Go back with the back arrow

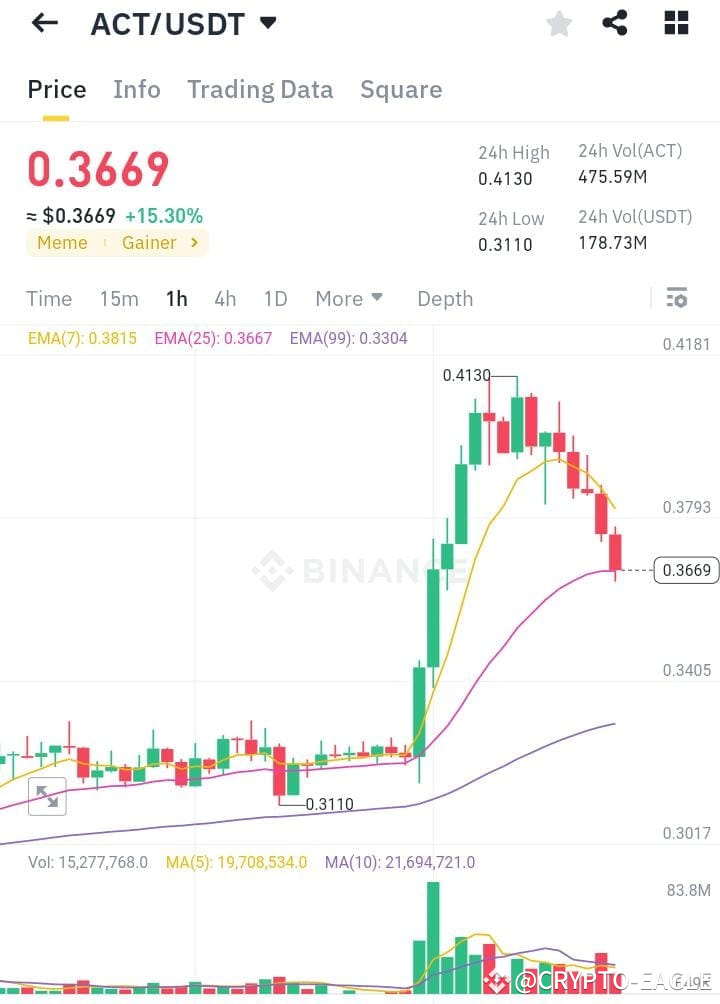click(x=42, y=23)
